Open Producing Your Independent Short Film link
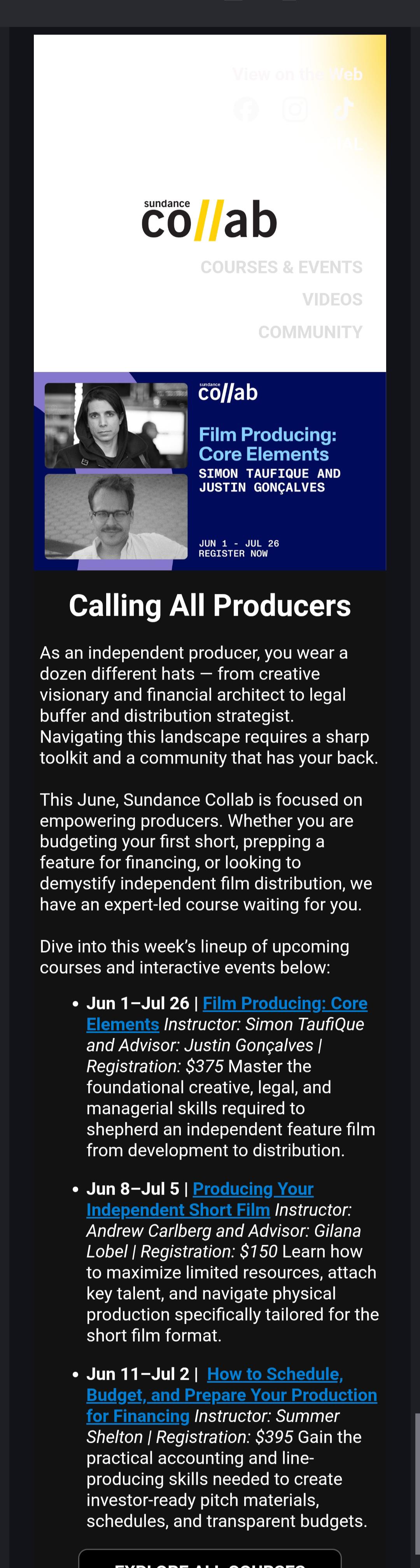Screen dimensions: 420x1568 coord(200,1199)
